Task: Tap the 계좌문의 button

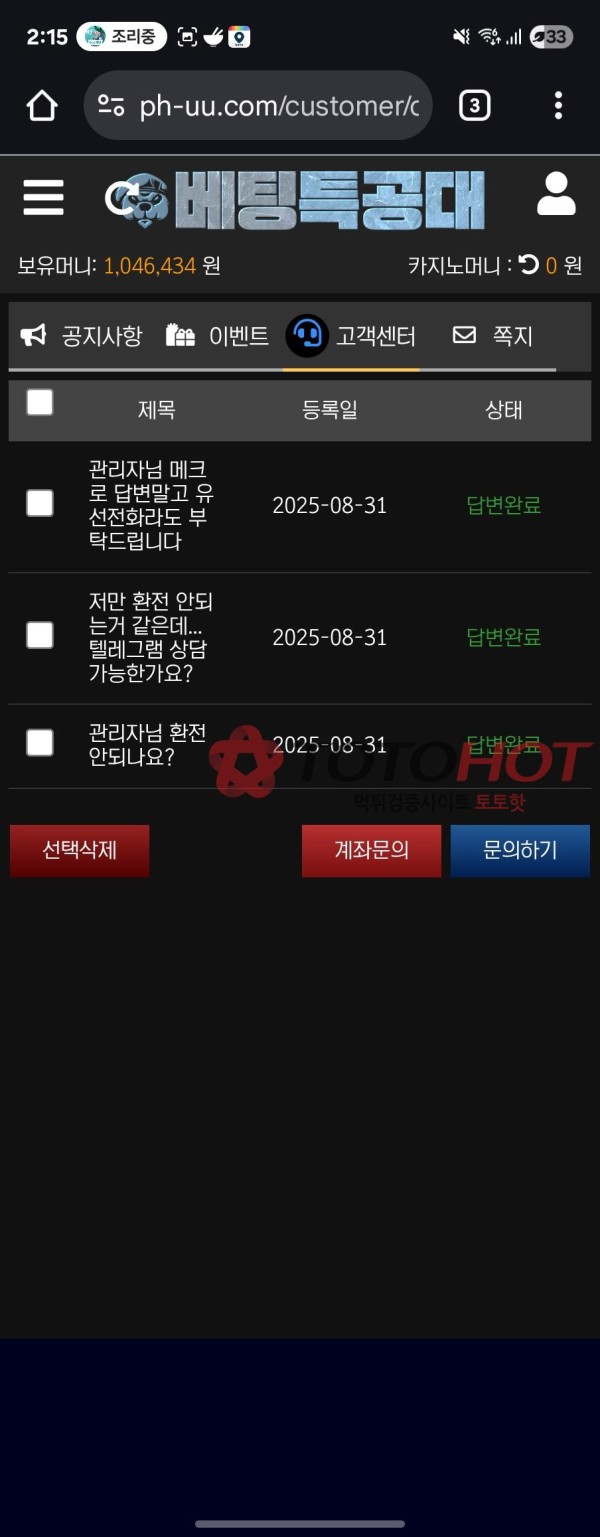Action: click(371, 850)
